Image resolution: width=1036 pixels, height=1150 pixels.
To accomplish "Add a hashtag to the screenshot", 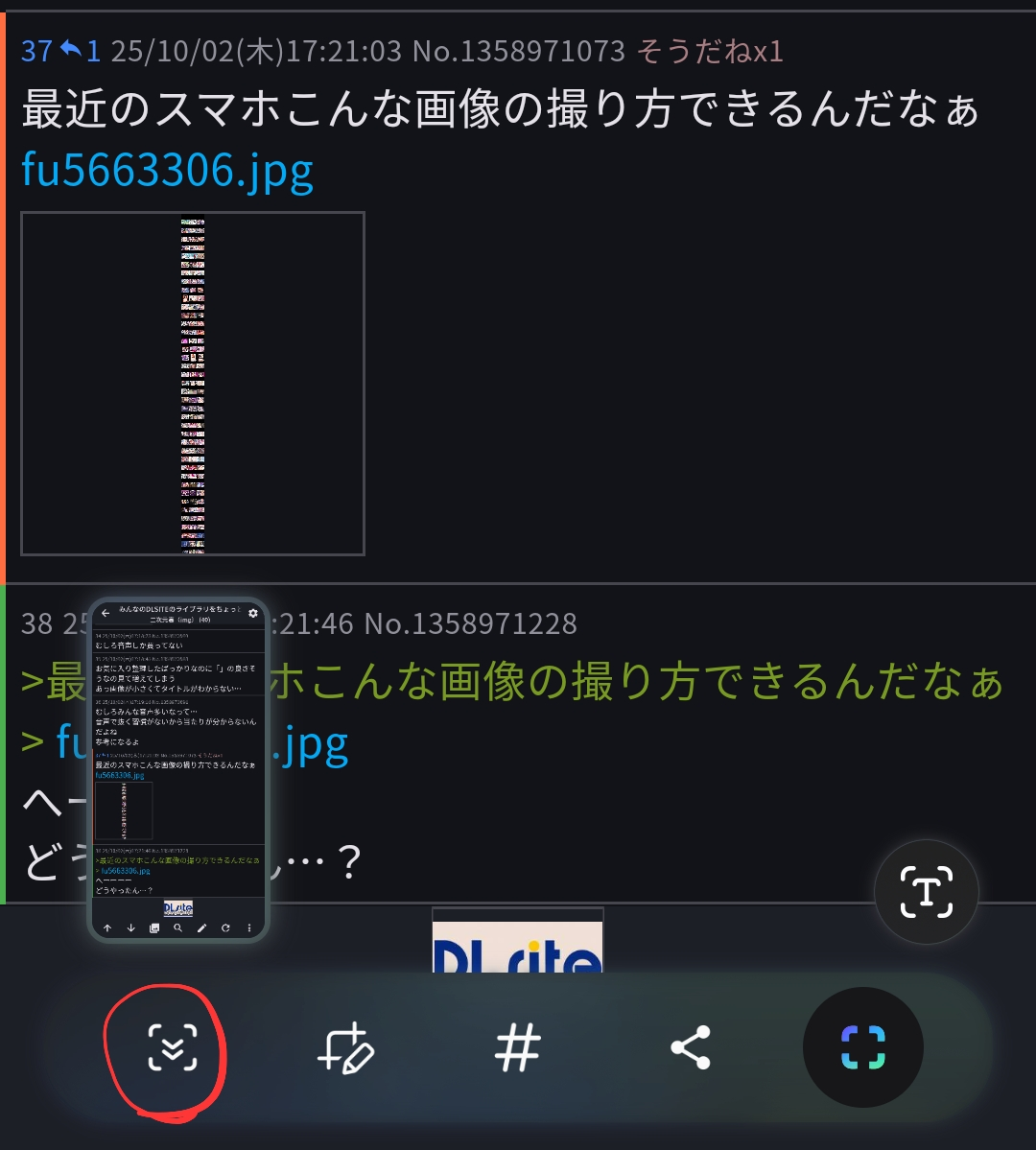I will [x=517, y=1046].
